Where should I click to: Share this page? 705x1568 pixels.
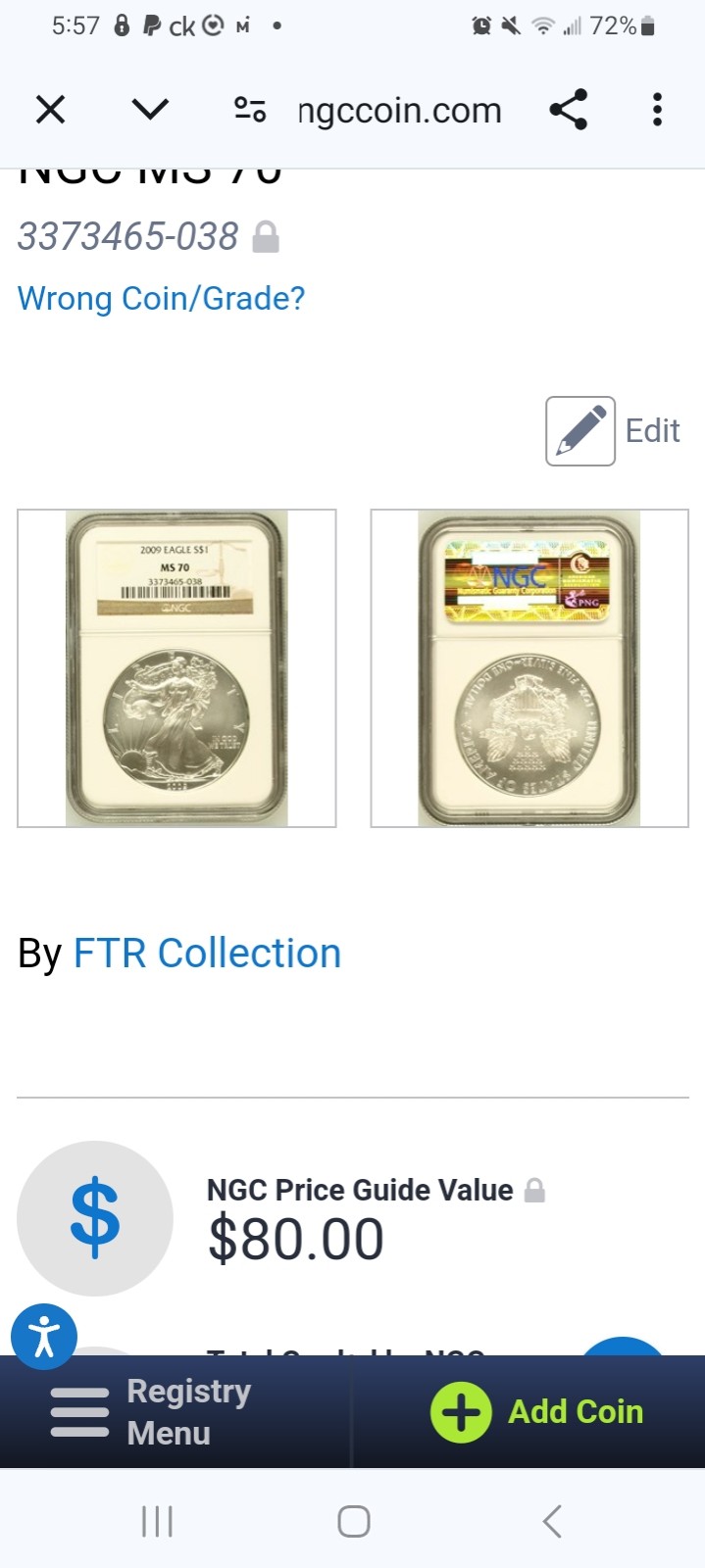[x=569, y=109]
